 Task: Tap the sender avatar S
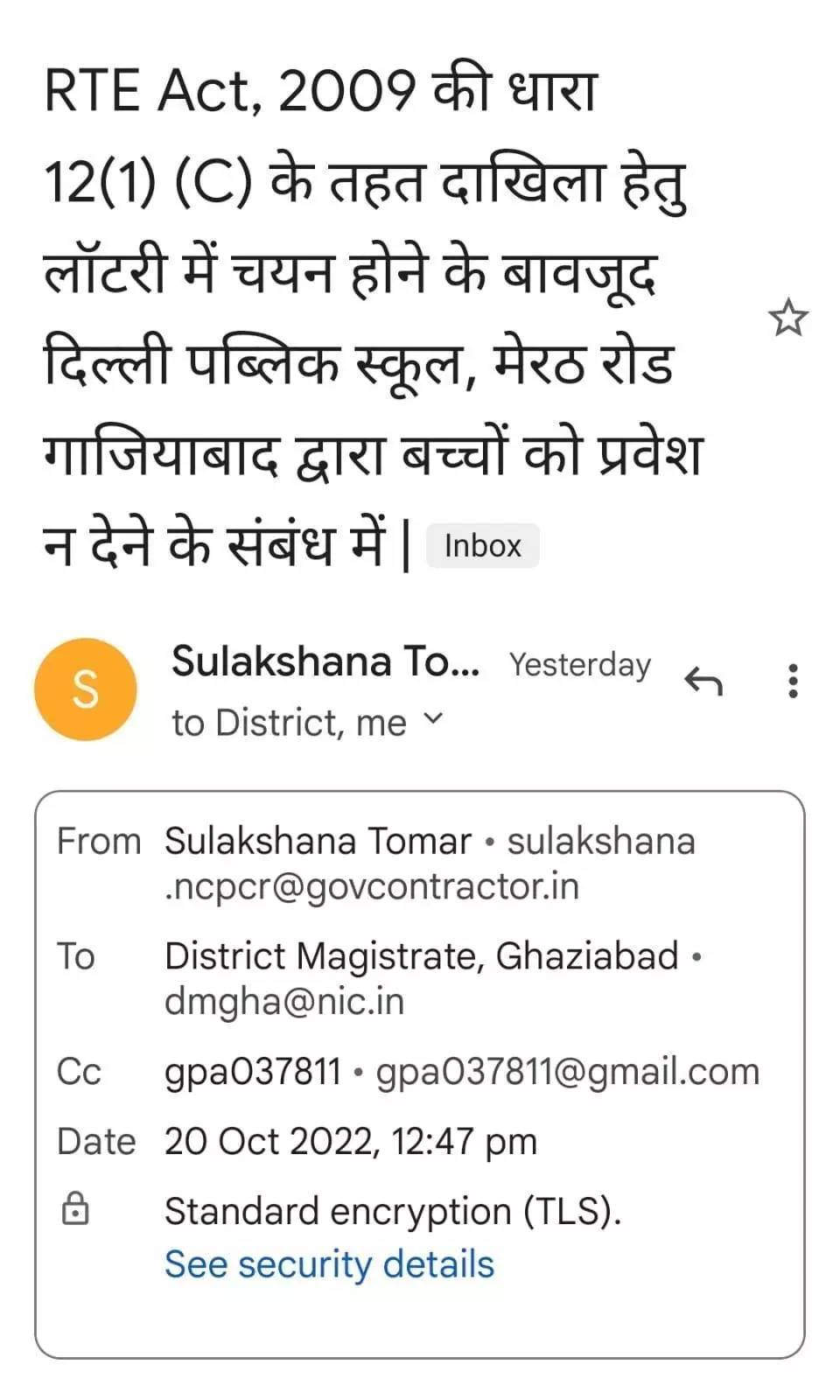pyautogui.click(x=86, y=689)
